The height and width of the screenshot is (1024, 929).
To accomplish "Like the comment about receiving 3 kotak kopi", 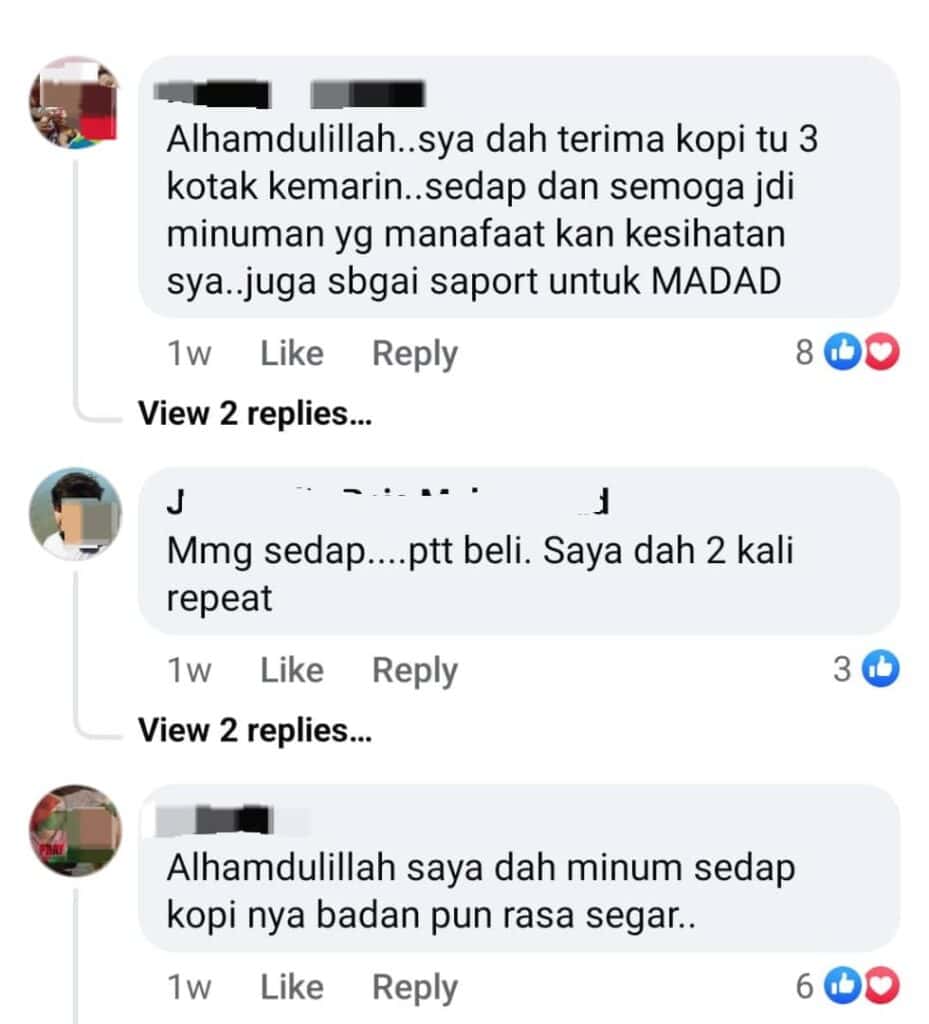I will pyautogui.click(x=291, y=354).
